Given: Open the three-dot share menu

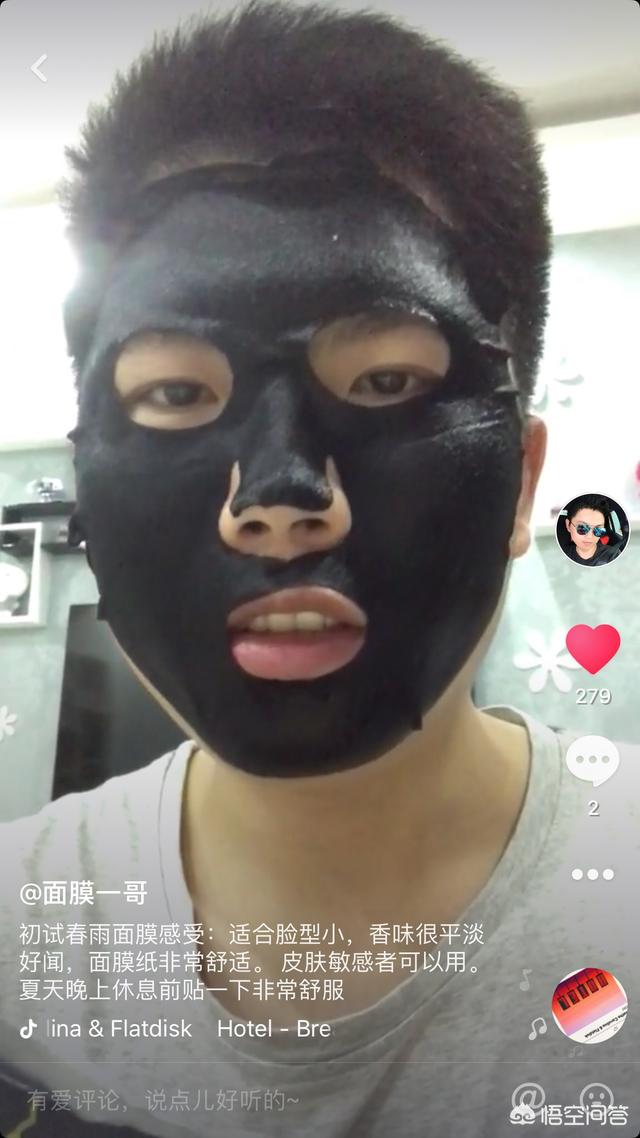Looking at the screenshot, I should [593, 874].
